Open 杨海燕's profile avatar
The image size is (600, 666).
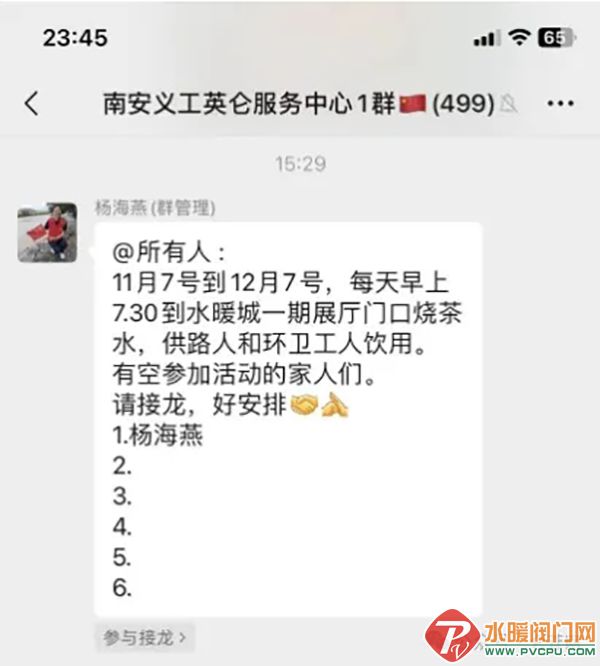pos(47,232)
